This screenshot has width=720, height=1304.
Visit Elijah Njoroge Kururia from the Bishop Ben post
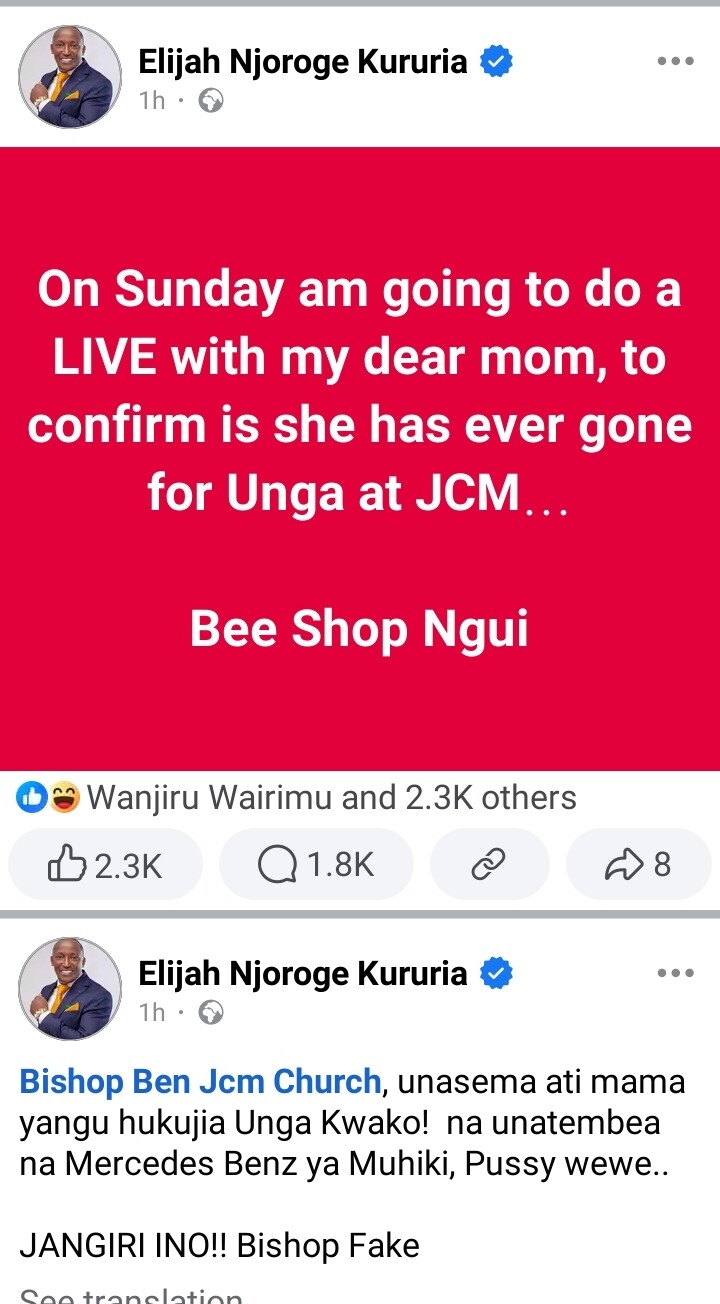[x=302, y=972]
